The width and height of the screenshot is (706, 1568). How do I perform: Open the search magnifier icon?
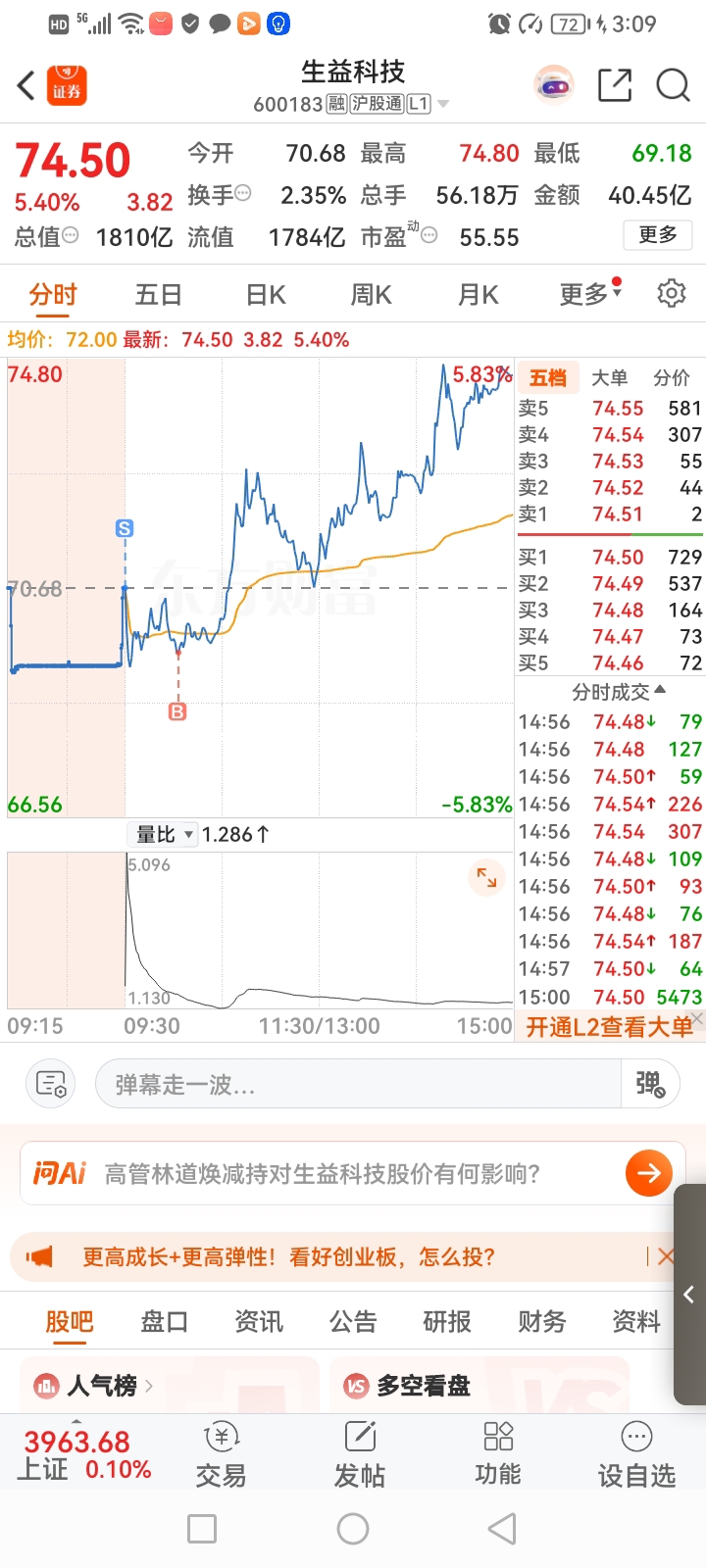click(673, 86)
